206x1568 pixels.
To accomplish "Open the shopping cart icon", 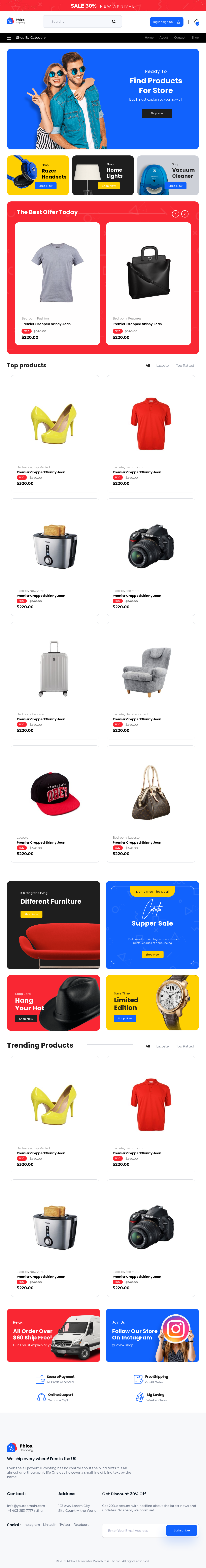I will point(196,22).
